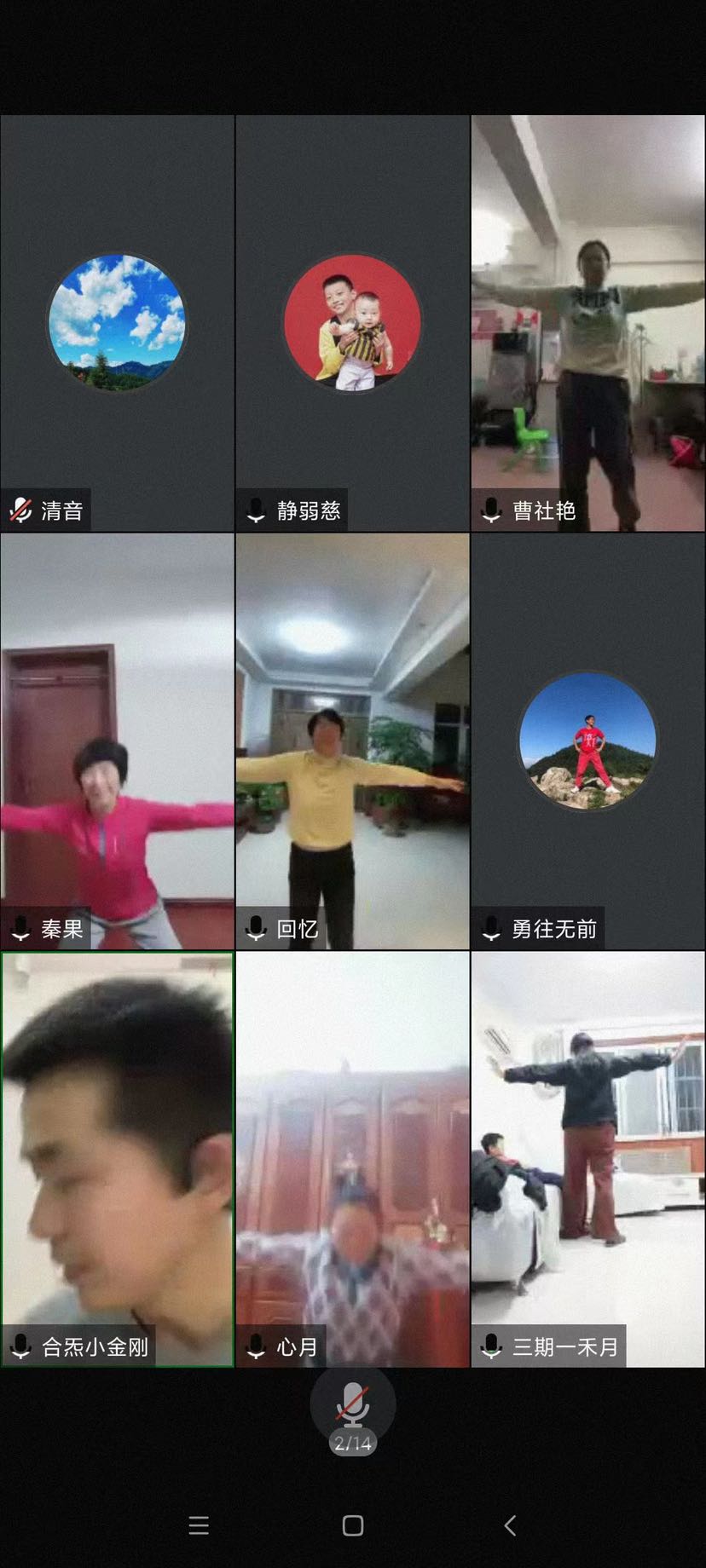Enlarge 曹社艳's video feed
This screenshot has height=1568, width=706.
pyautogui.click(x=588, y=324)
